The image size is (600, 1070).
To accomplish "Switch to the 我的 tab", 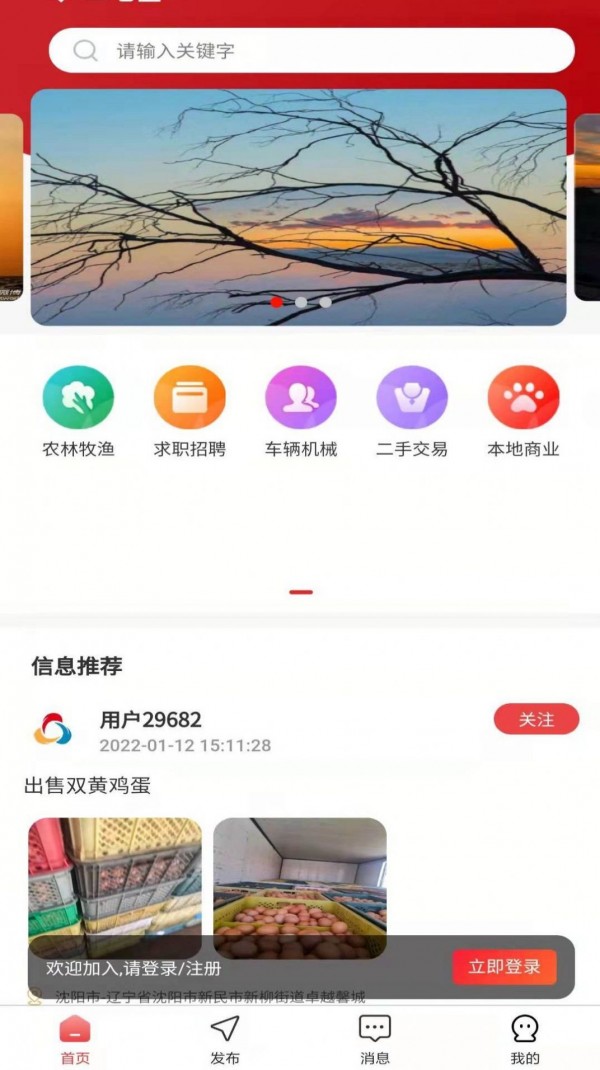I will pos(525,1039).
